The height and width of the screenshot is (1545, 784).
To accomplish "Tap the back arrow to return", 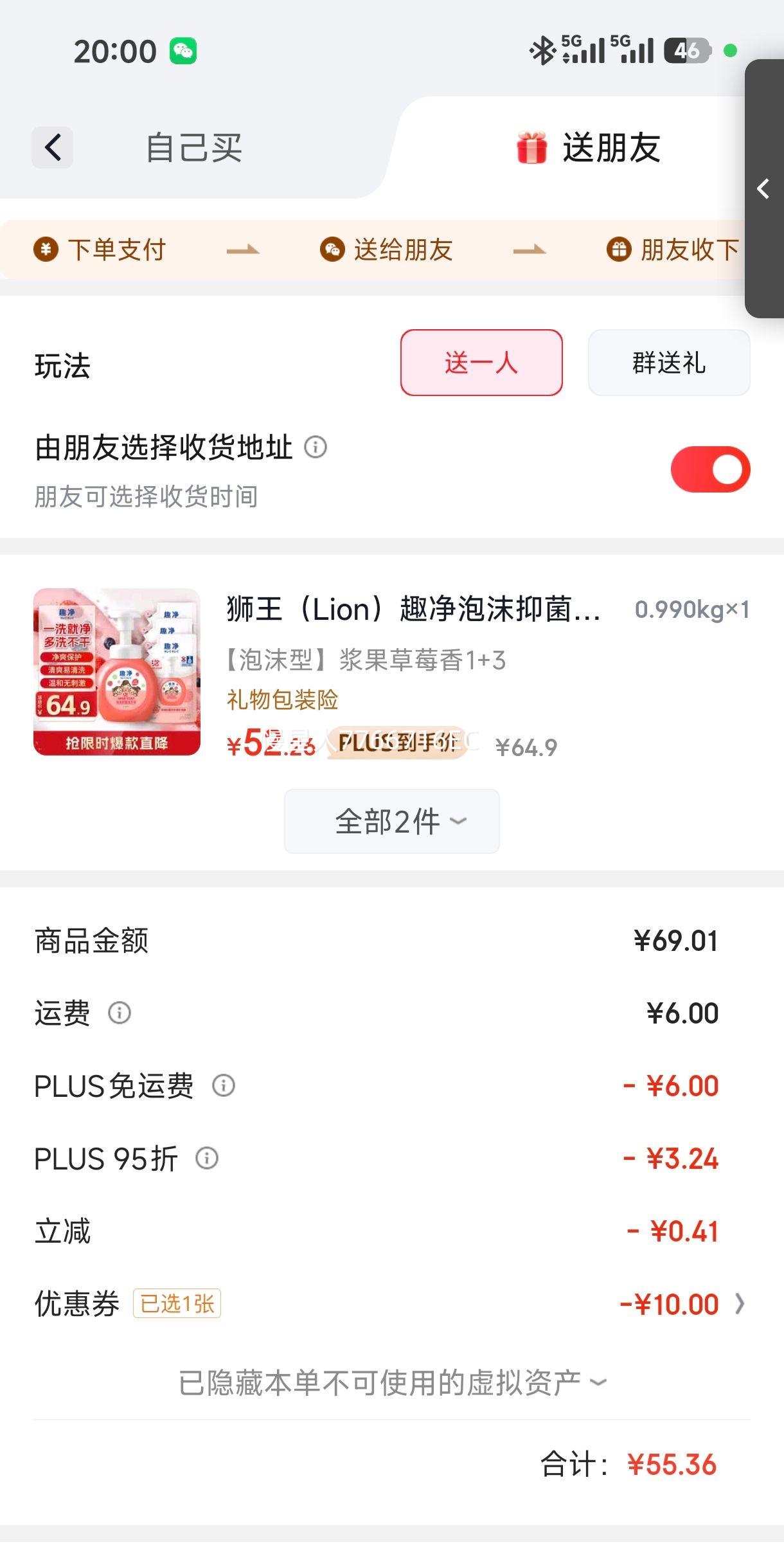I will [52, 147].
